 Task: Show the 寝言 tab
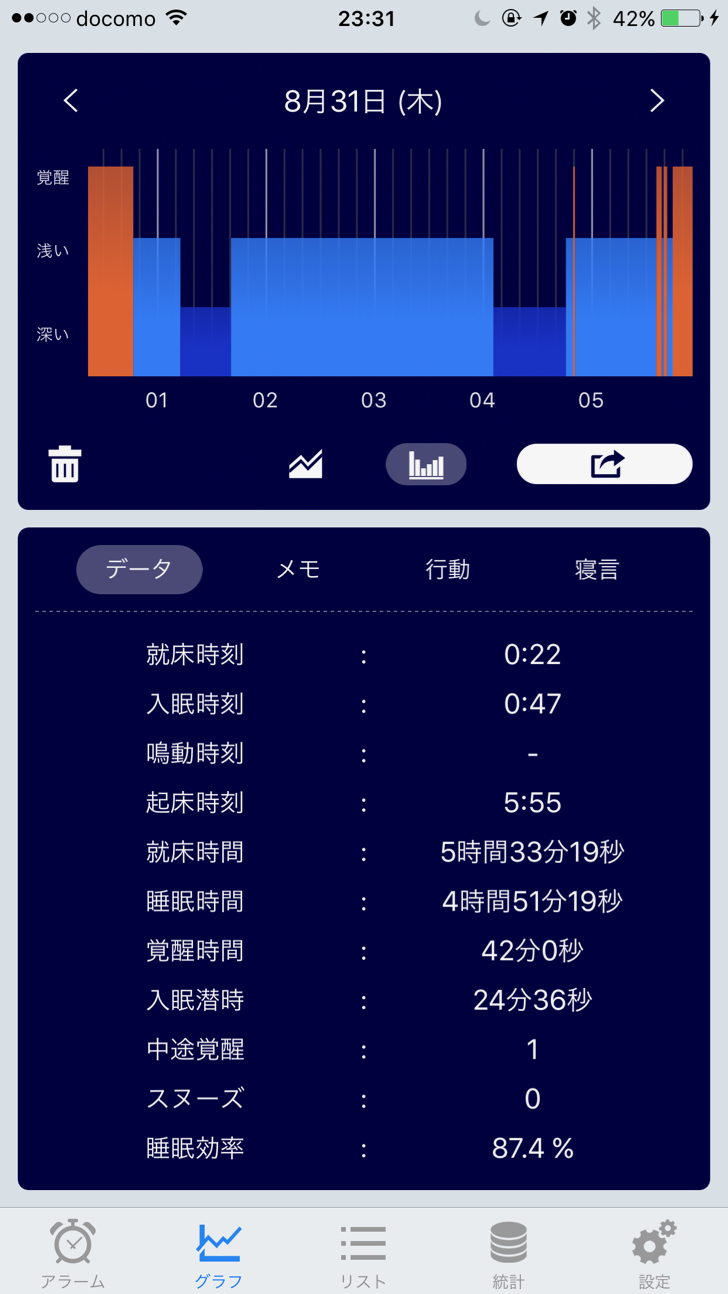[597, 570]
